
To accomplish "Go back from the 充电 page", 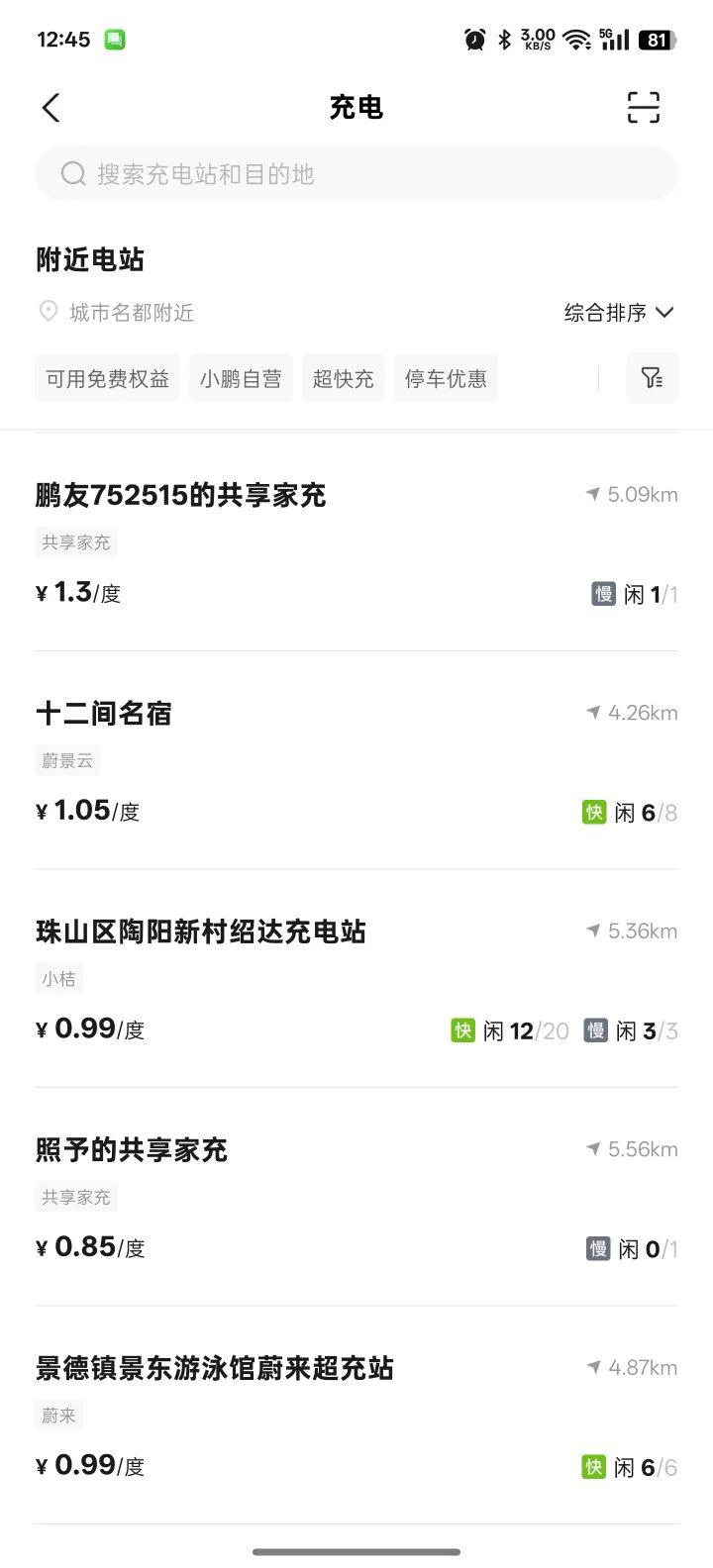I will 51,107.
